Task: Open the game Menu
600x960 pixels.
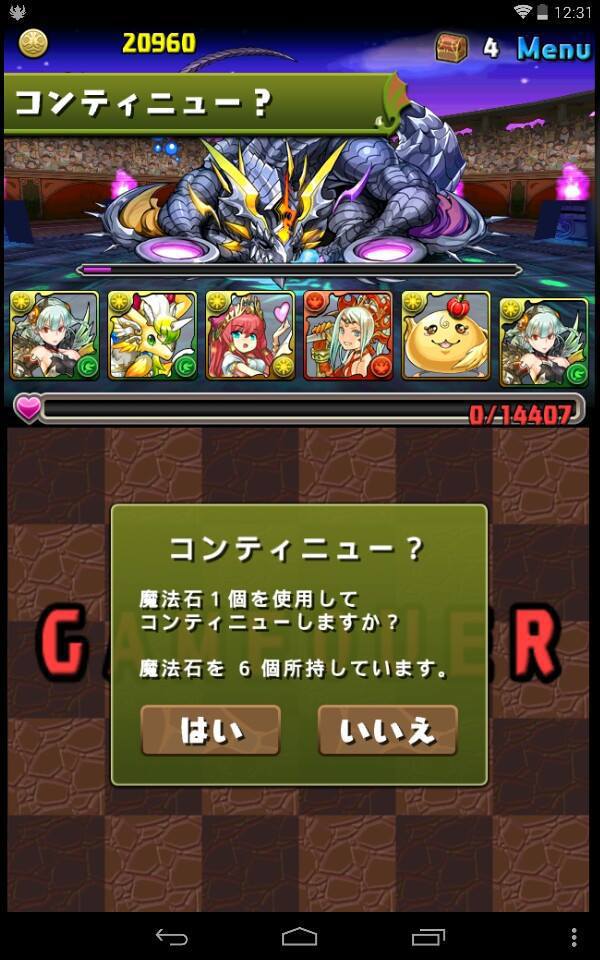Action: pos(554,48)
